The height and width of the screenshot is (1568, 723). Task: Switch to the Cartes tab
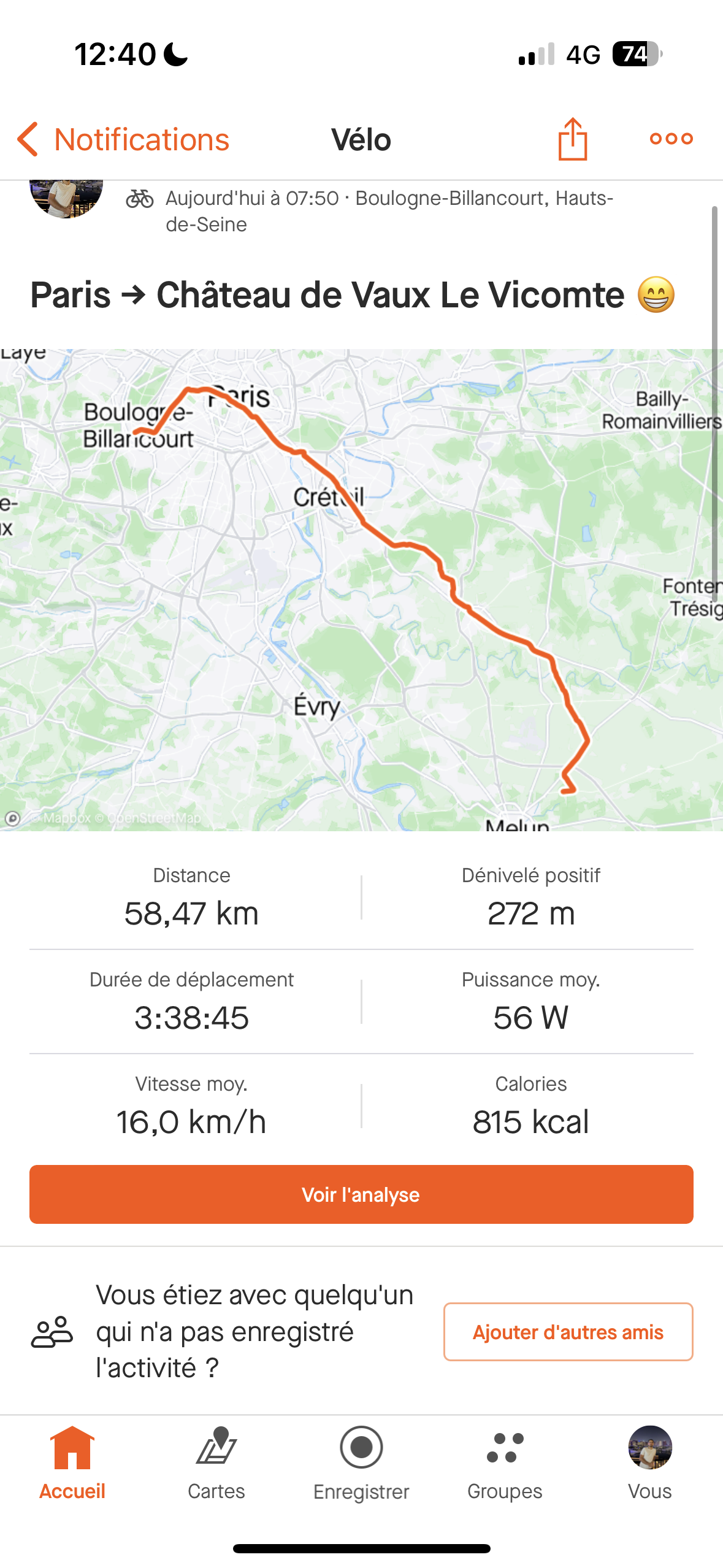(x=216, y=1463)
